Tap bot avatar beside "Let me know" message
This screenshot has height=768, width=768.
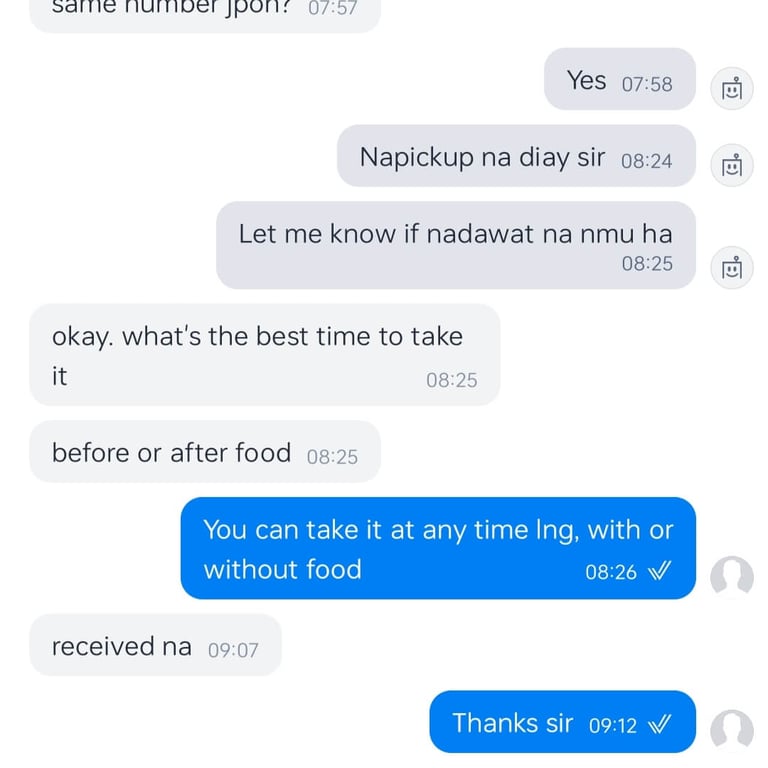click(x=732, y=267)
